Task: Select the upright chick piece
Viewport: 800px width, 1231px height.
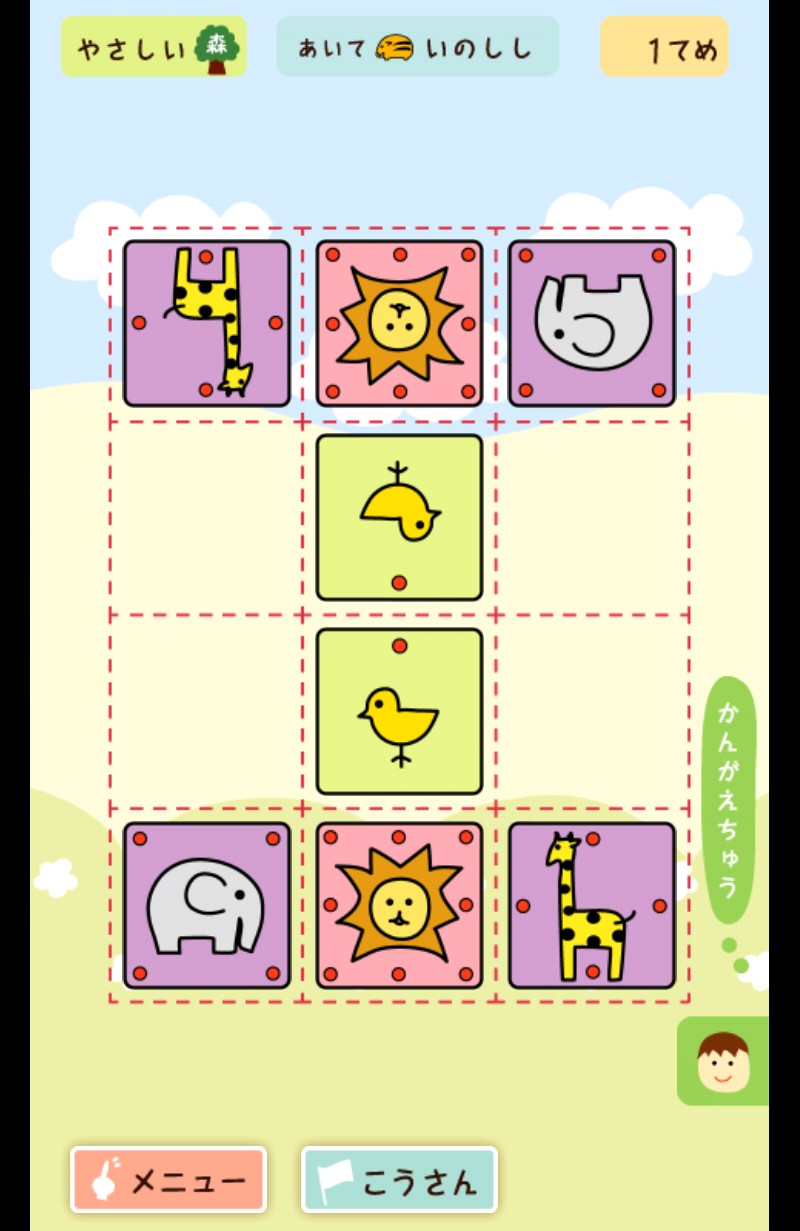Action: tap(400, 711)
